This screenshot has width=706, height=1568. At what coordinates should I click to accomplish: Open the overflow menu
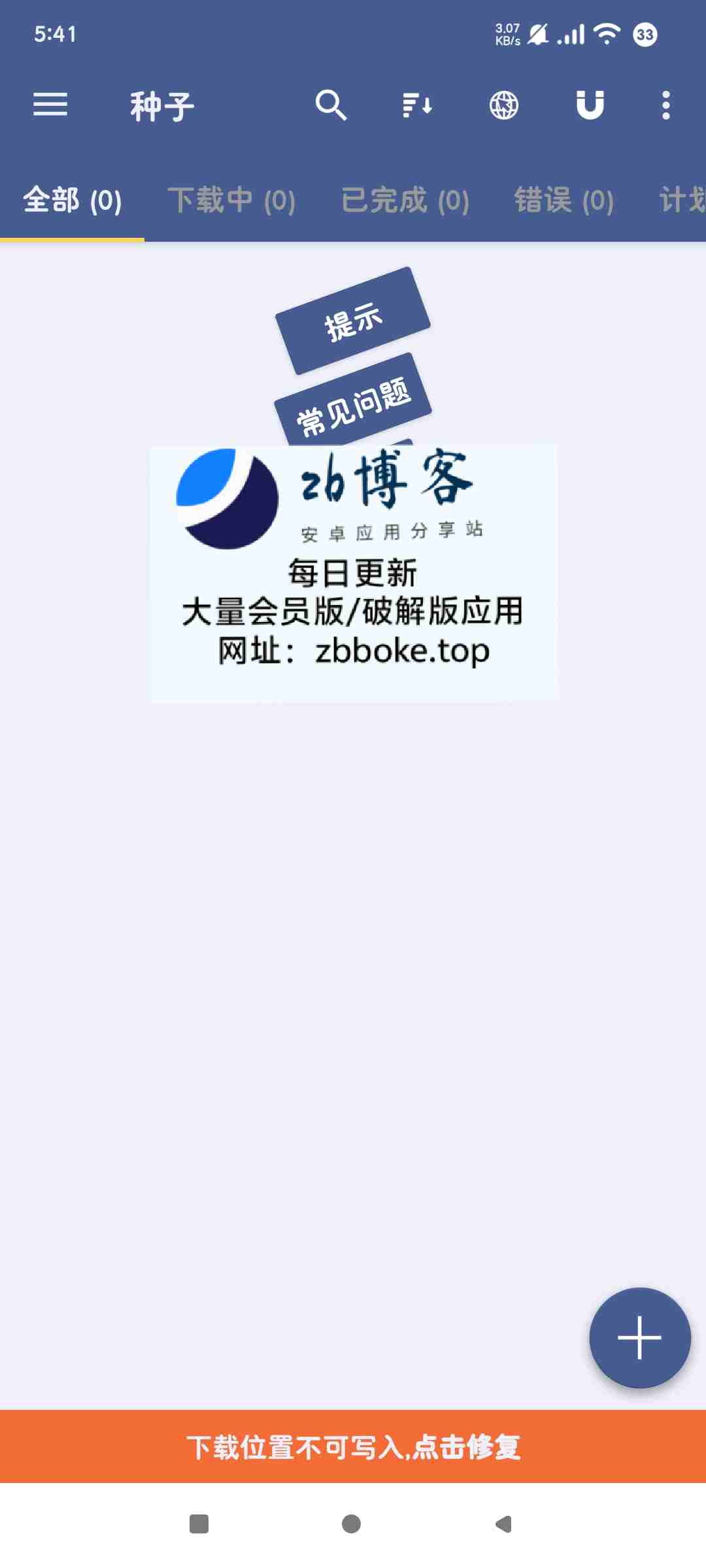pos(666,105)
